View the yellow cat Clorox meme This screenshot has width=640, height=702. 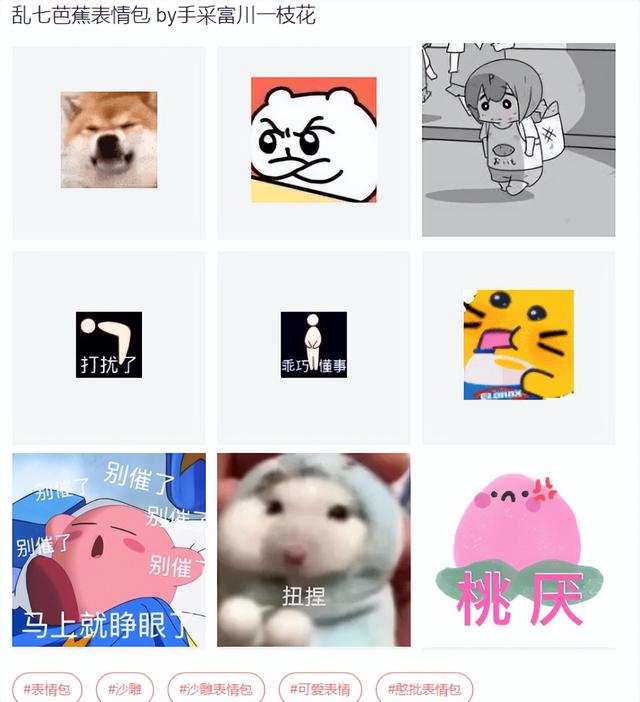click(x=518, y=345)
